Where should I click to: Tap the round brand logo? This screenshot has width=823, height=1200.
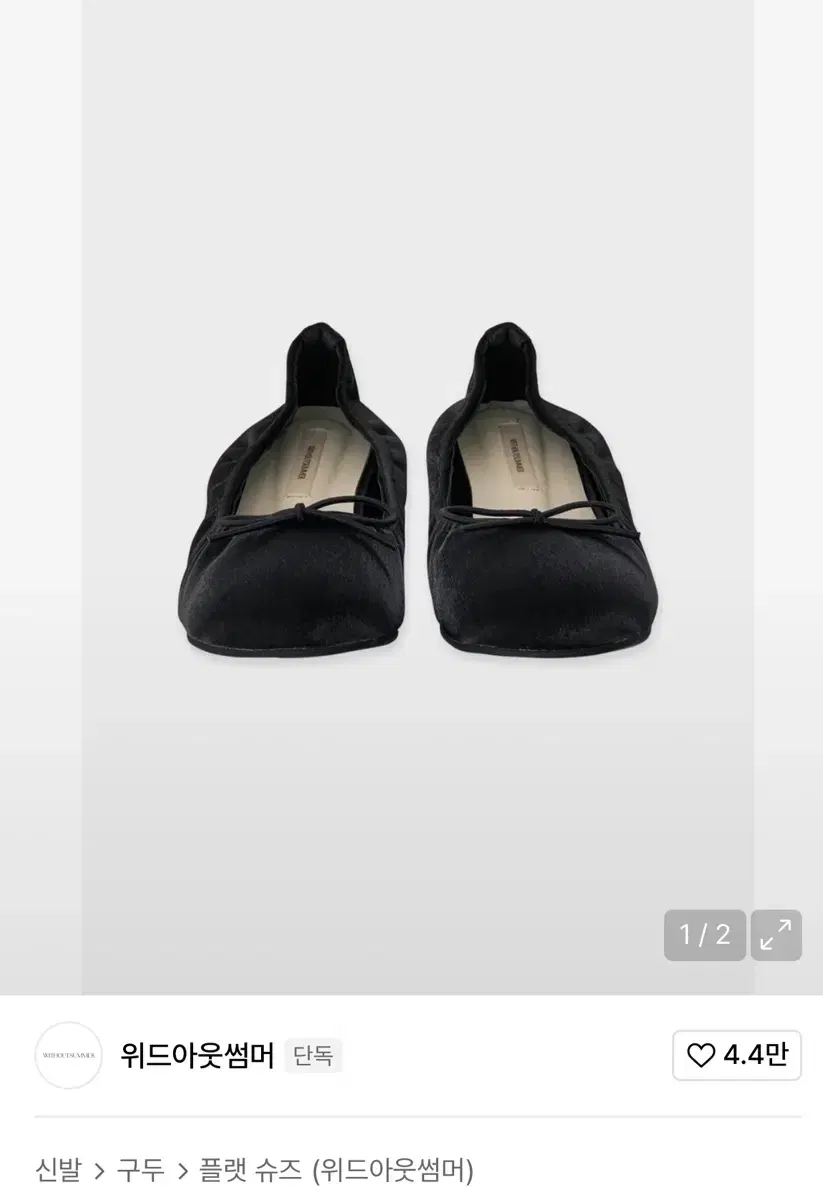coord(69,1055)
